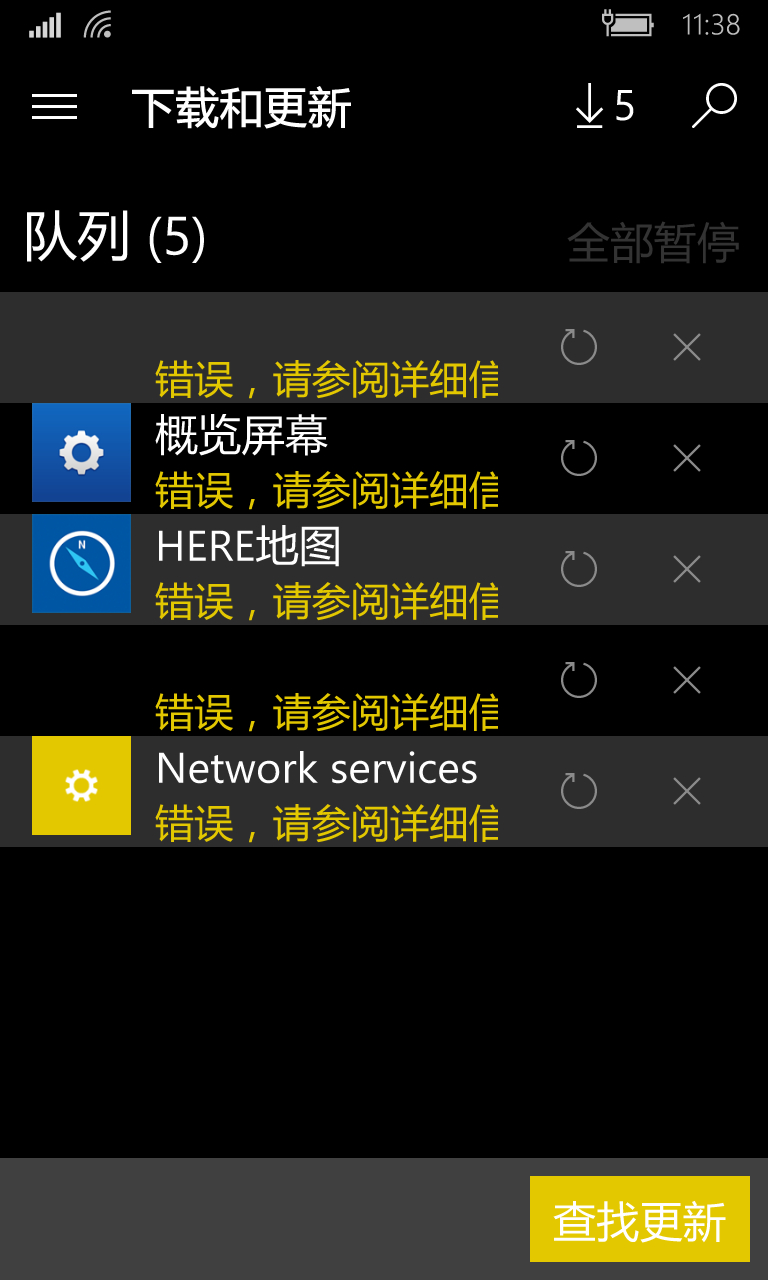768x1280 pixels.
Task: Retry the 概览屏幕 download
Action: click(578, 458)
